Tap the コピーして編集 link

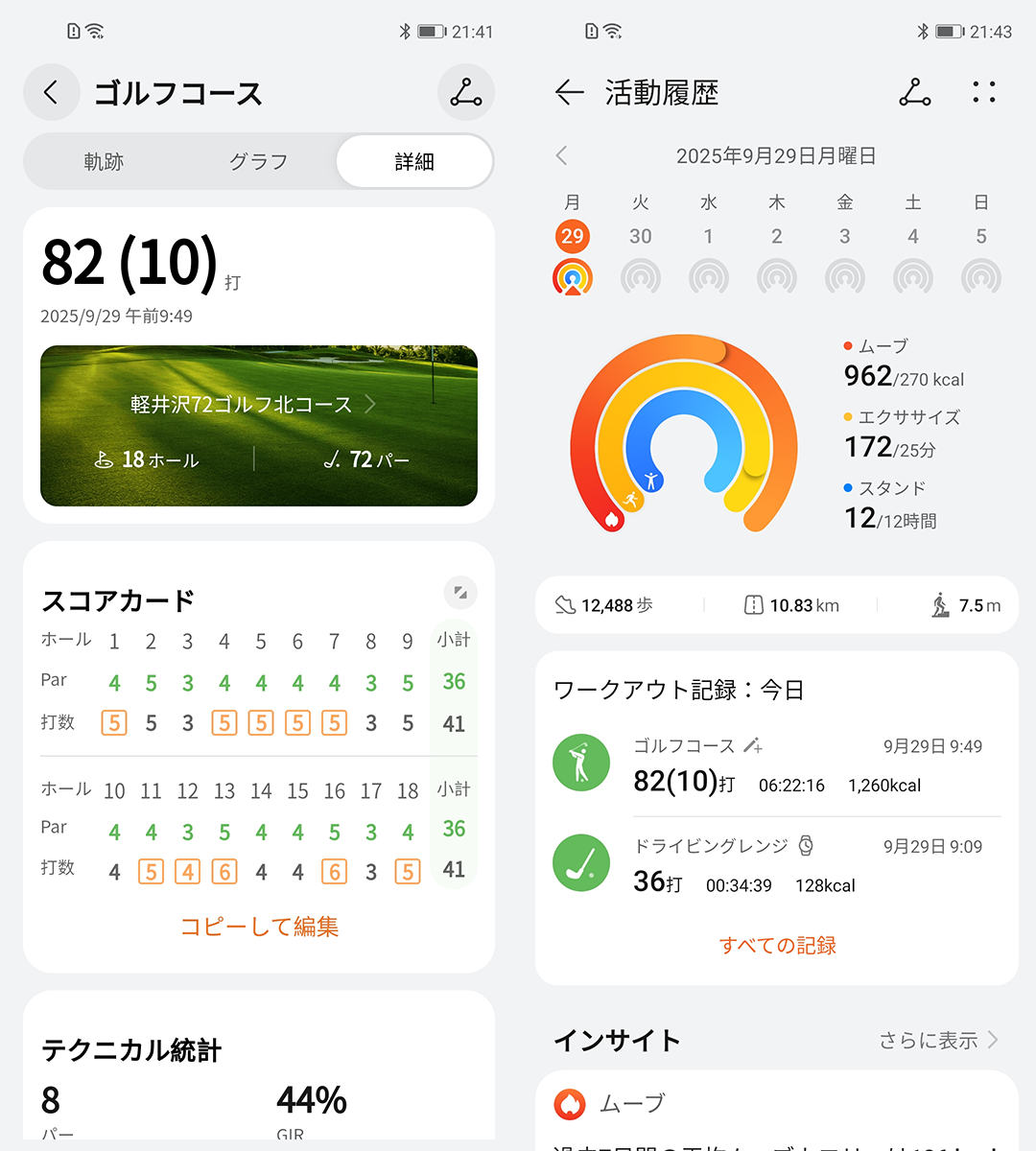coord(259,927)
